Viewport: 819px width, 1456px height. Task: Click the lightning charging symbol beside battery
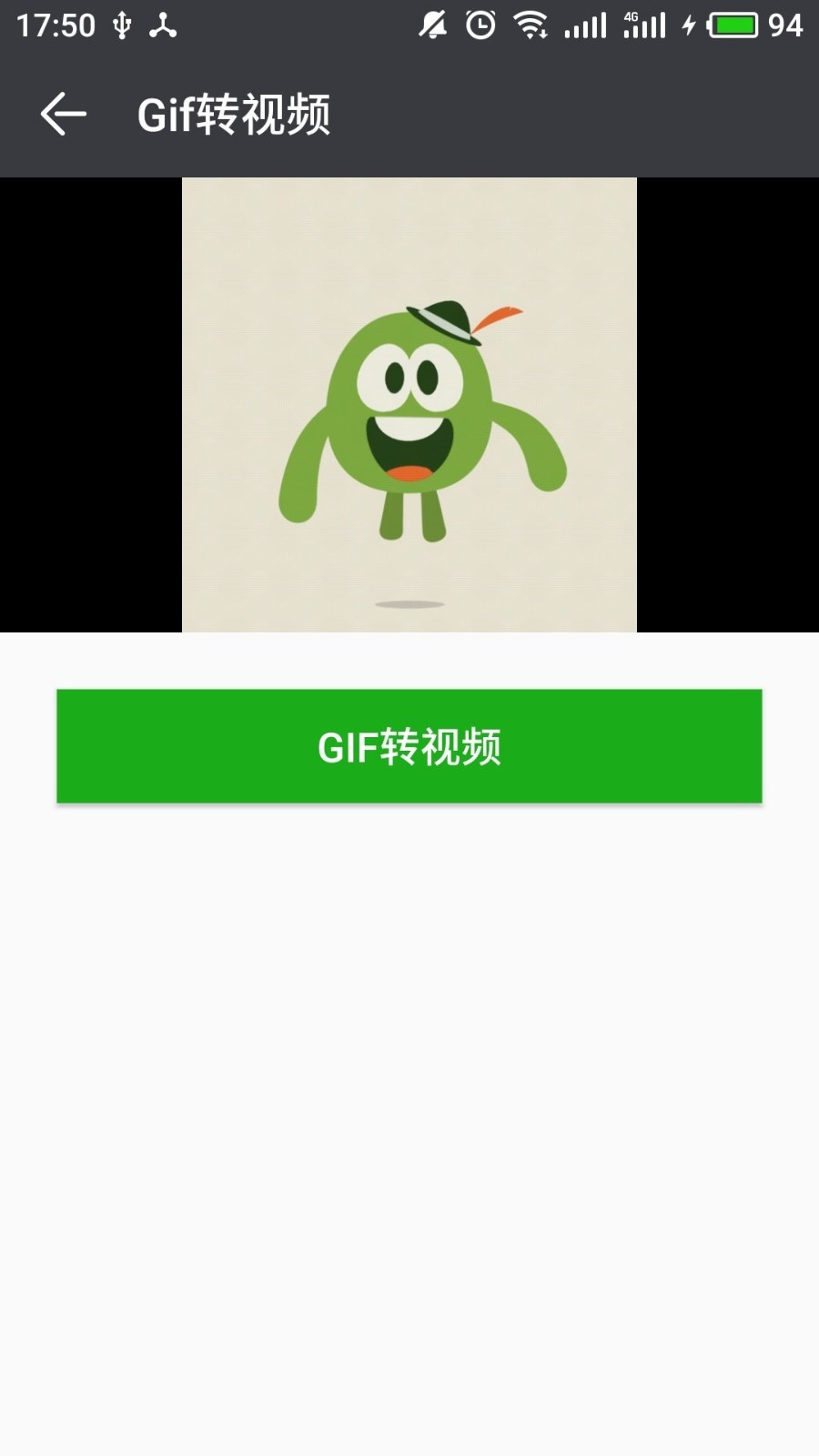click(688, 25)
